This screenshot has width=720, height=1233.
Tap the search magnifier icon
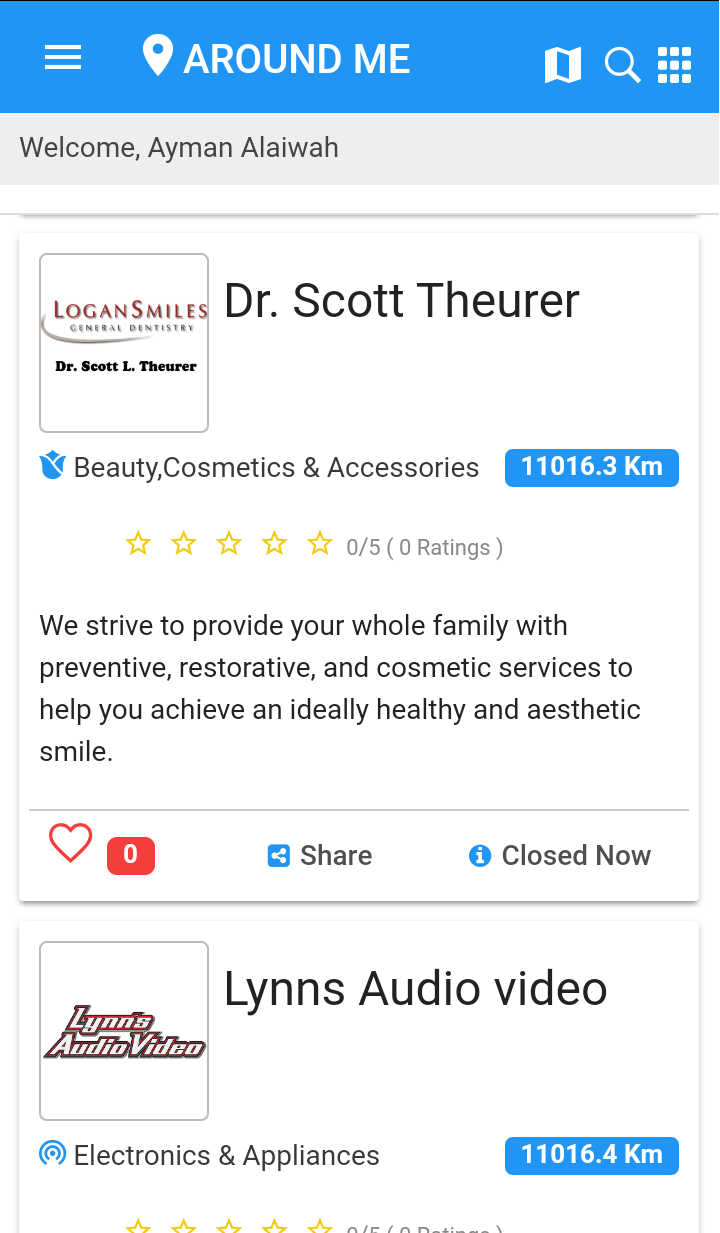click(x=622, y=66)
